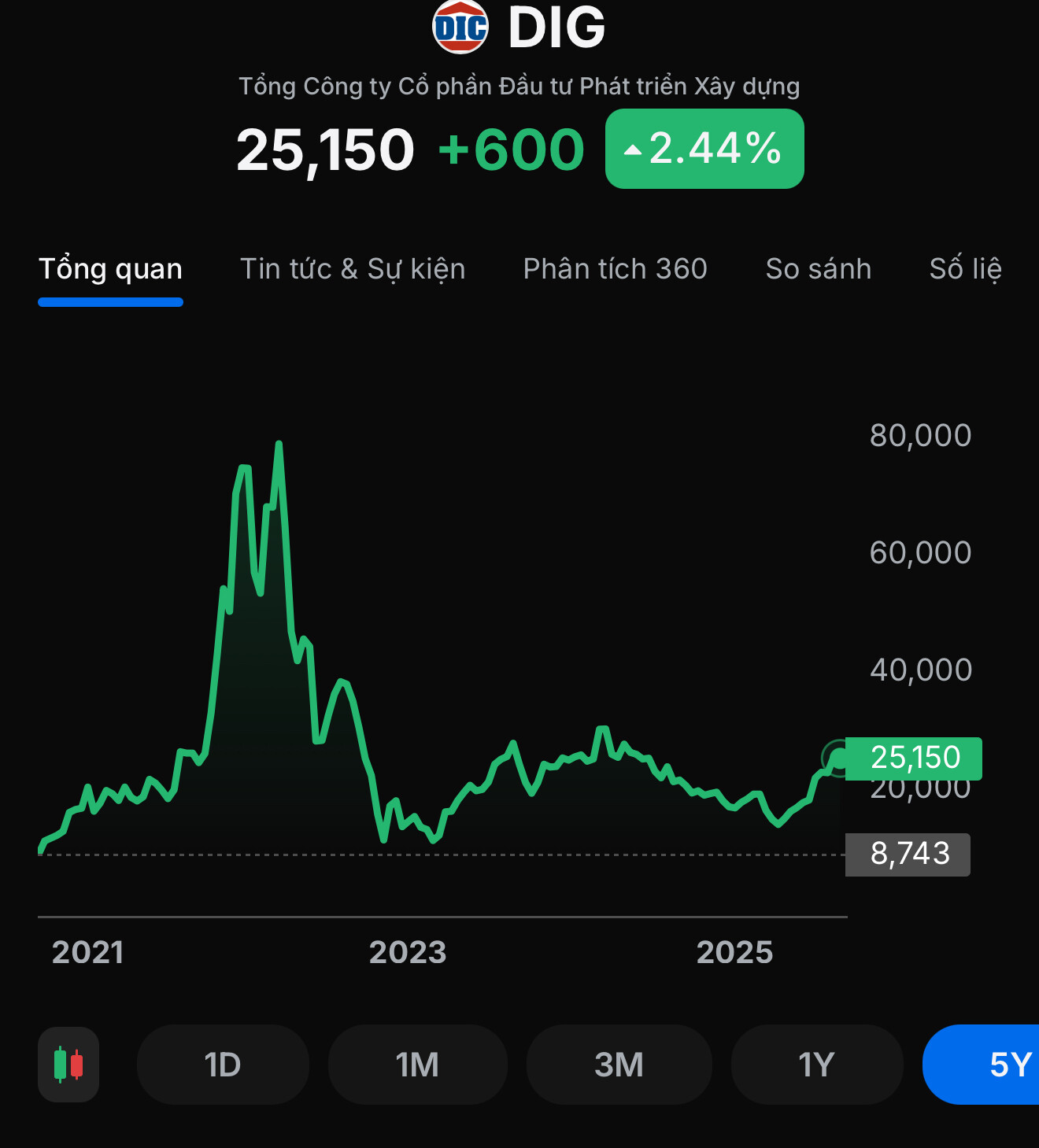Open the Tin tức & Sự kiện tab
1039x1148 pixels.
(x=353, y=269)
